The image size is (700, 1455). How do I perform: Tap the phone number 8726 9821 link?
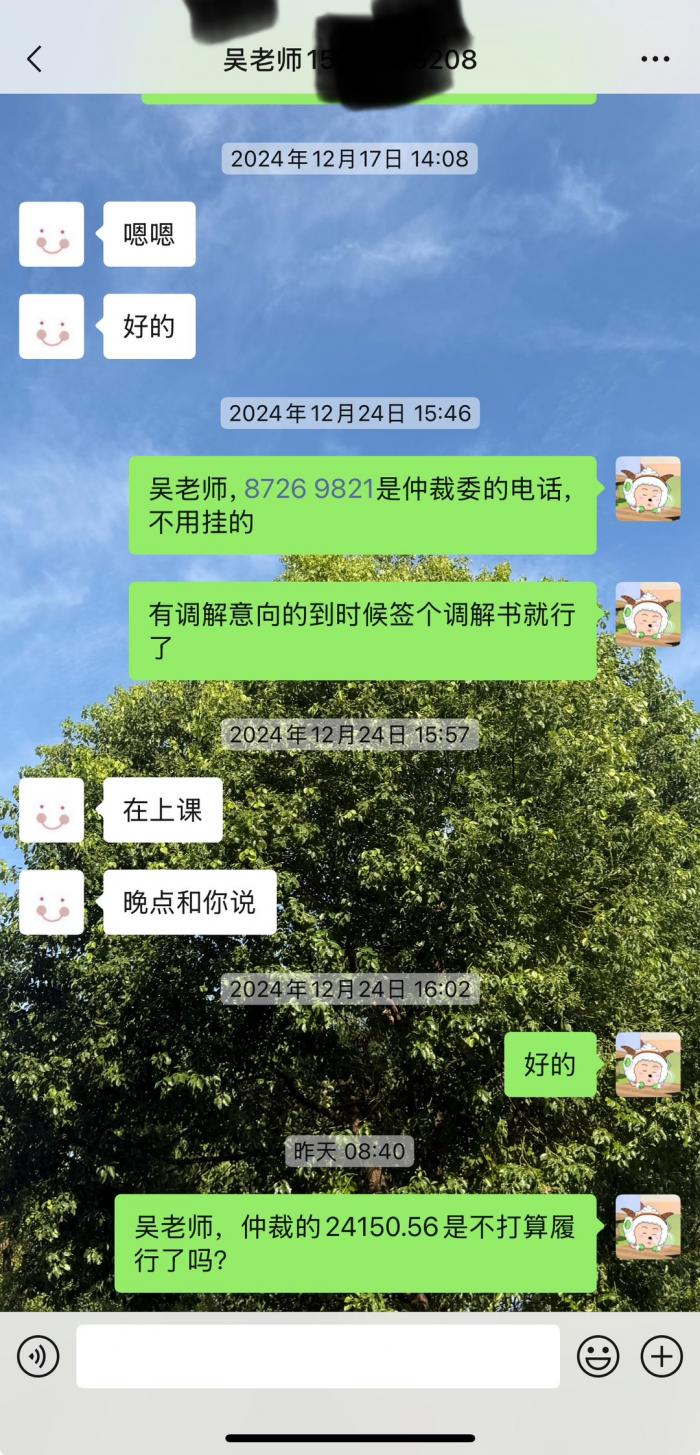coord(308,489)
